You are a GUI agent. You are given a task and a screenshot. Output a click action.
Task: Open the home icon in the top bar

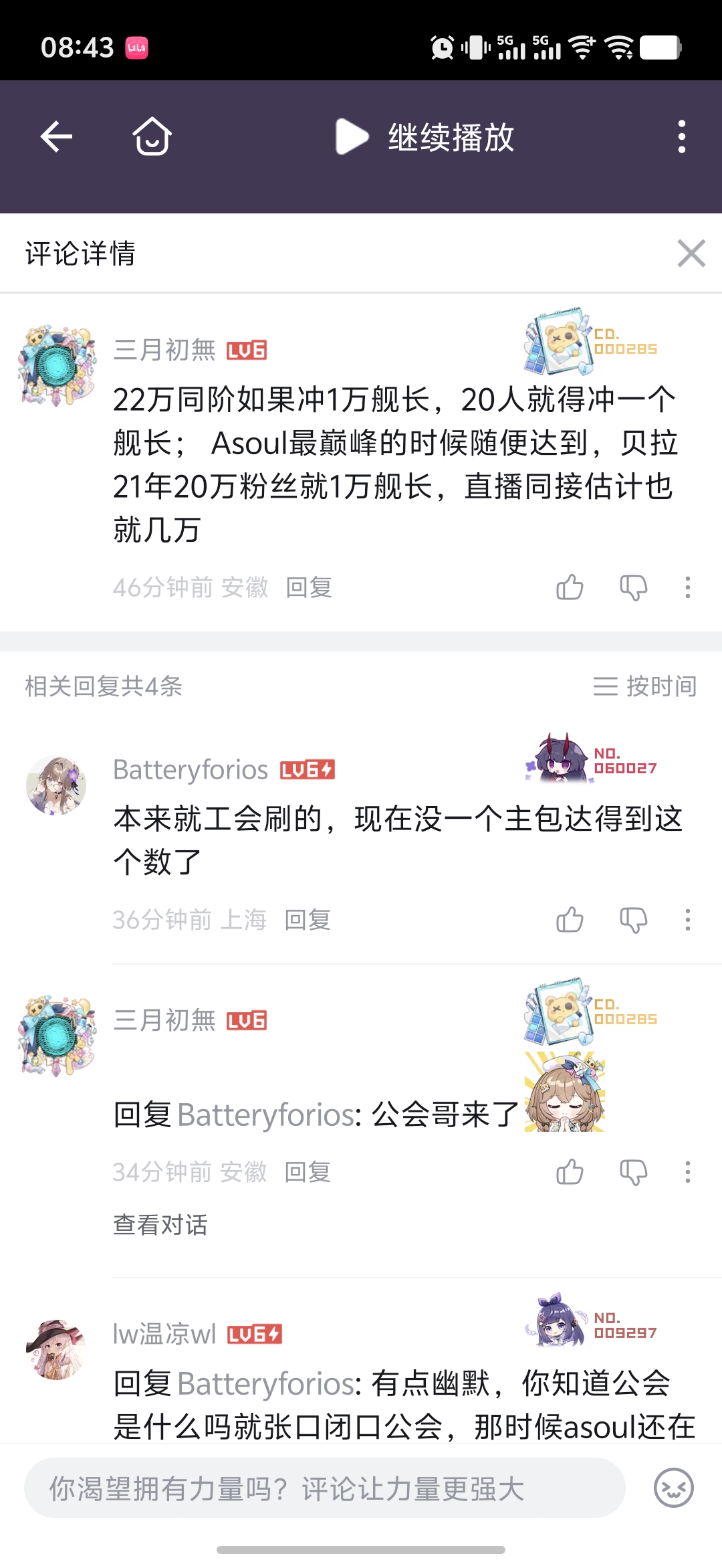pos(152,137)
